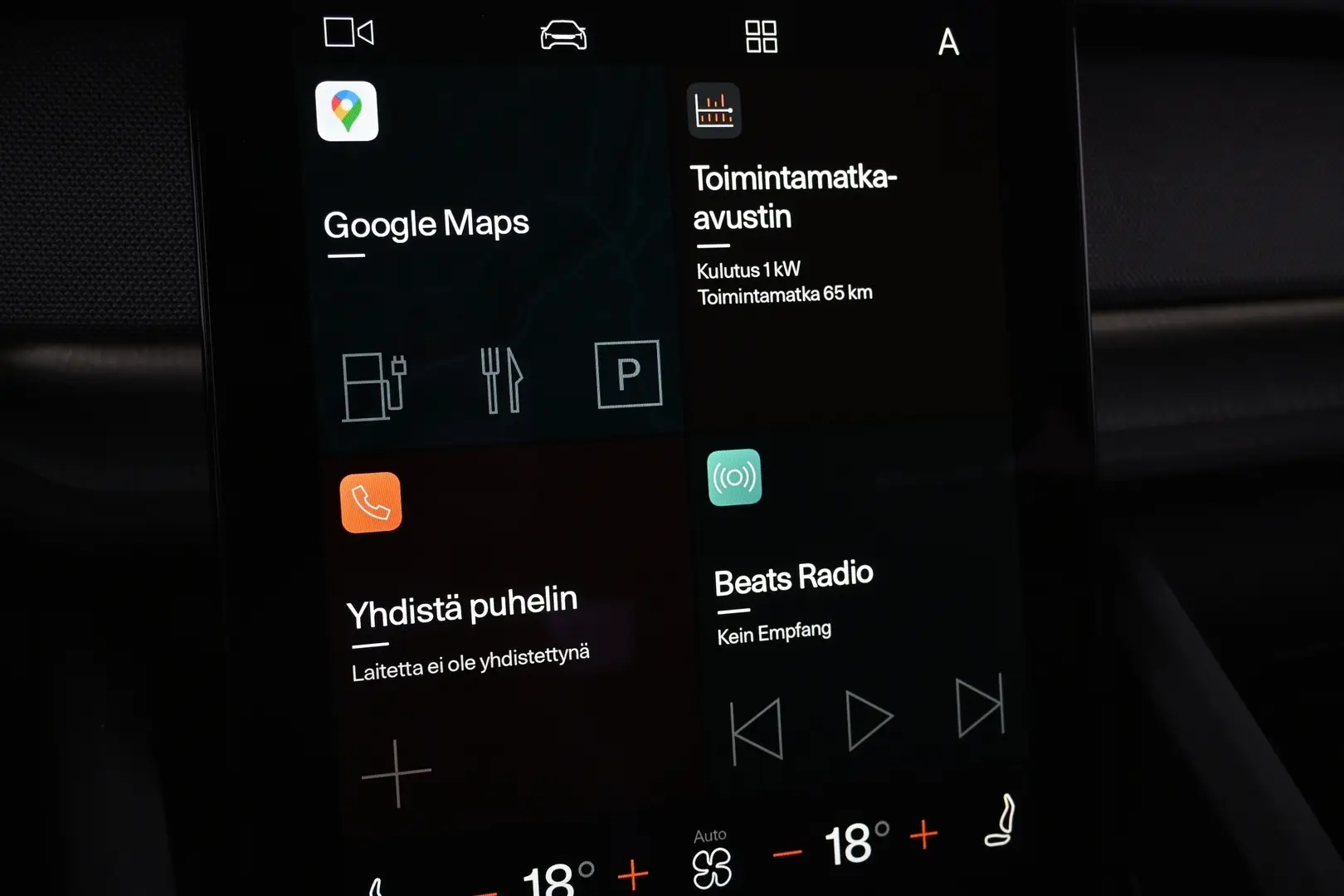Open the car settings icon
The width and height of the screenshot is (1344, 896).
coord(563,36)
